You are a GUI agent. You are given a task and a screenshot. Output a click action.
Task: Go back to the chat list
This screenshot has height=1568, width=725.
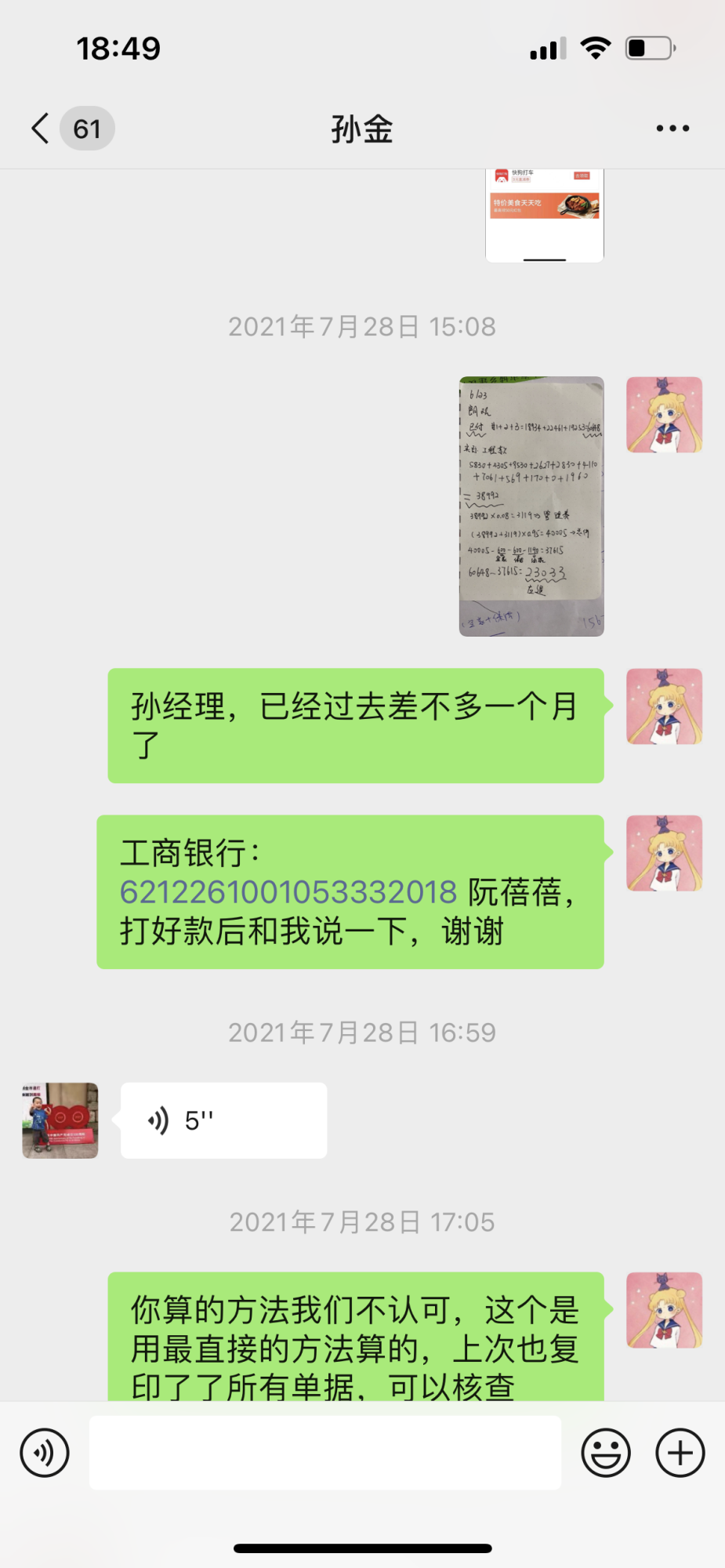[x=41, y=129]
